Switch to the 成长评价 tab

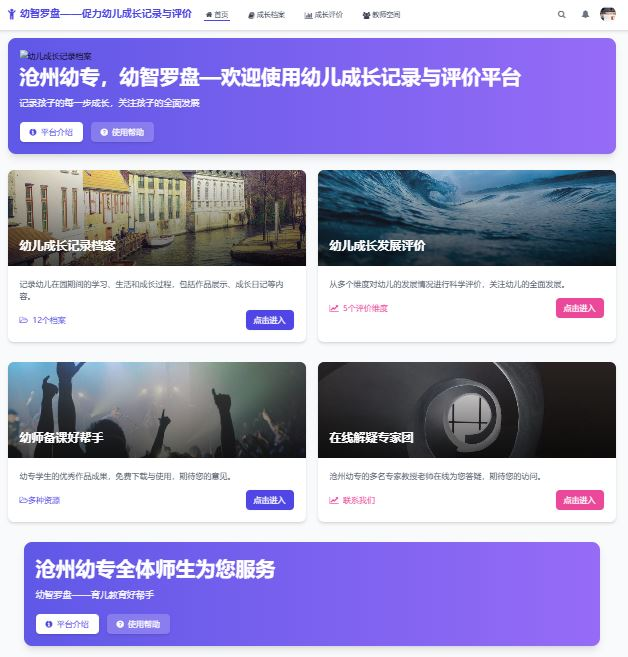323,15
